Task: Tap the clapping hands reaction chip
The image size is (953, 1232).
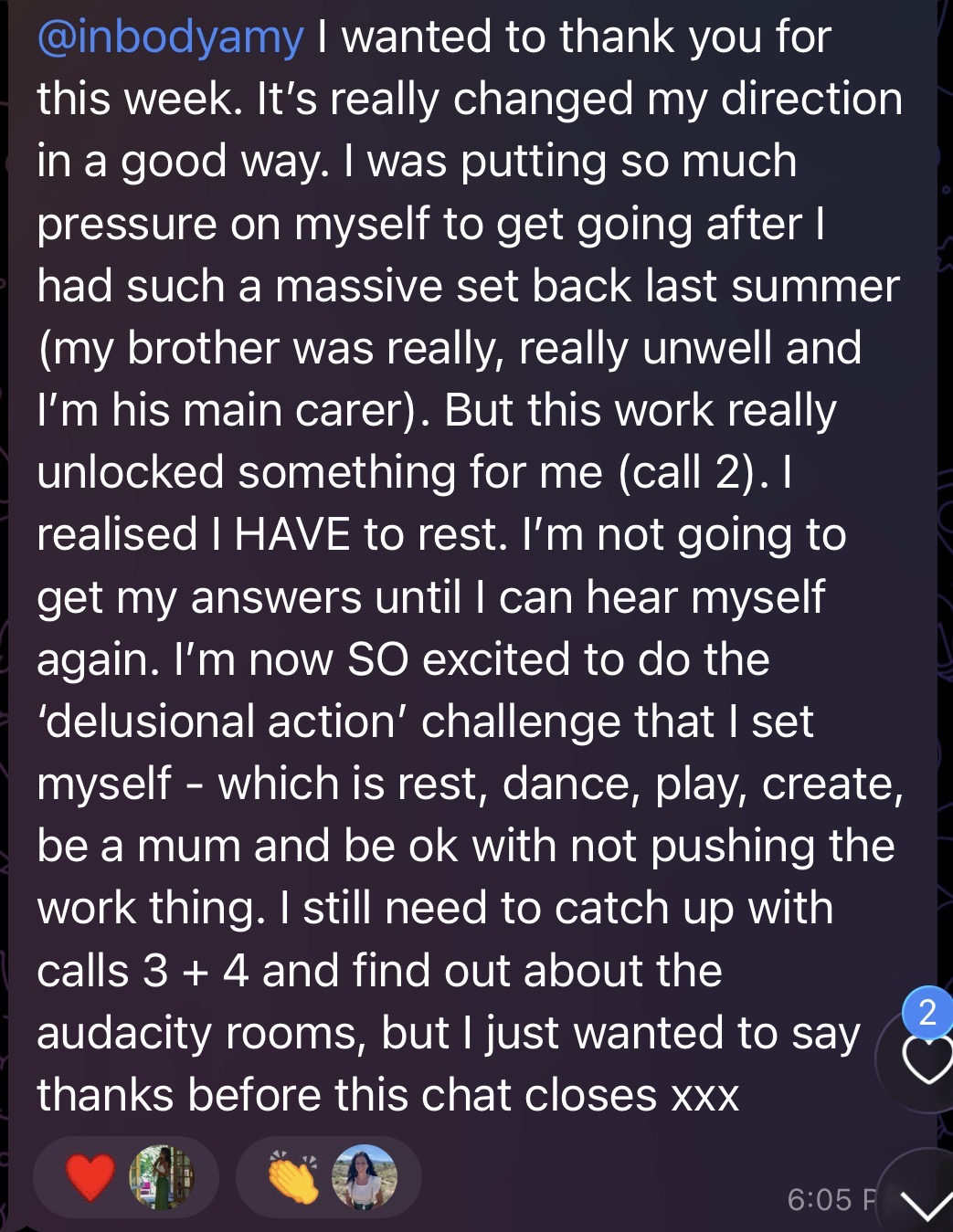Action: [328, 1177]
